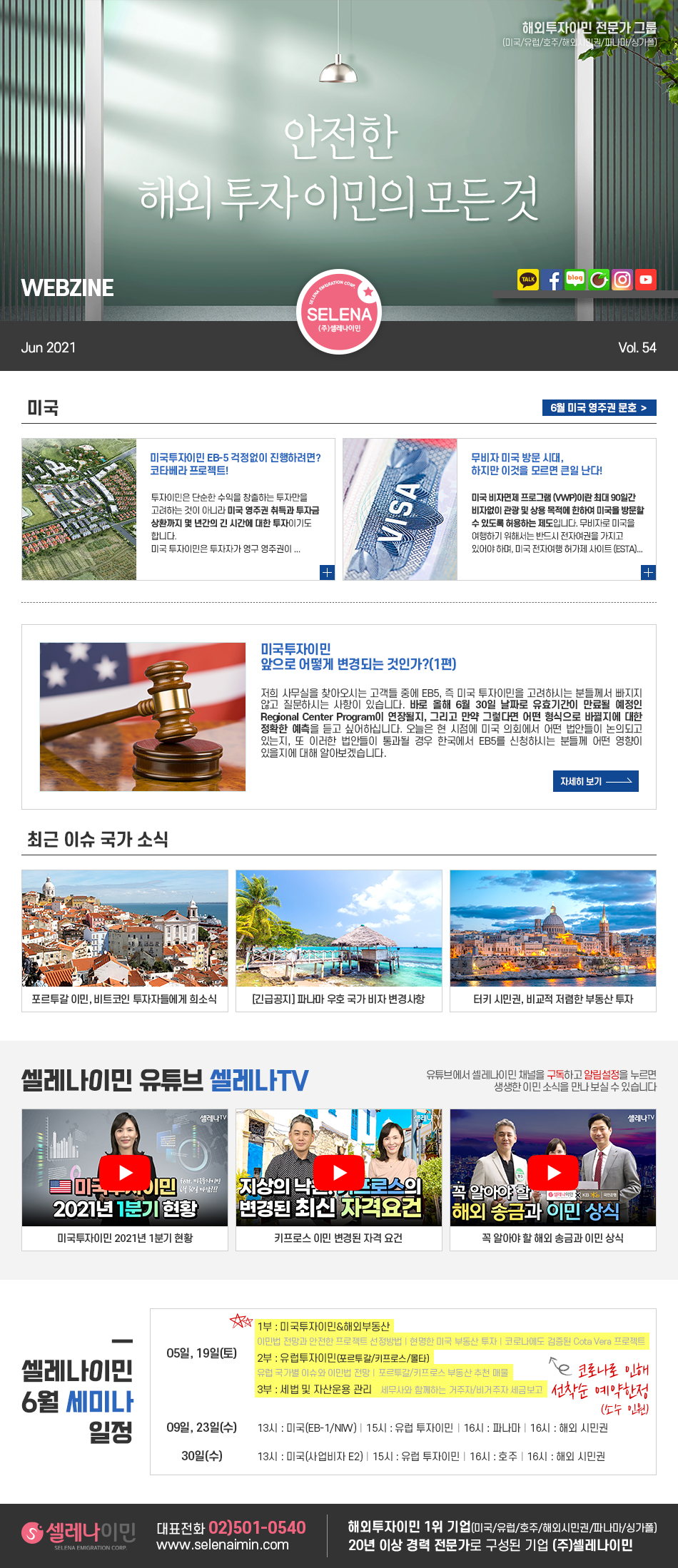
Task: Open the 파나마 우호 국가 비자 변경사항 card
Action: click(339, 940)
